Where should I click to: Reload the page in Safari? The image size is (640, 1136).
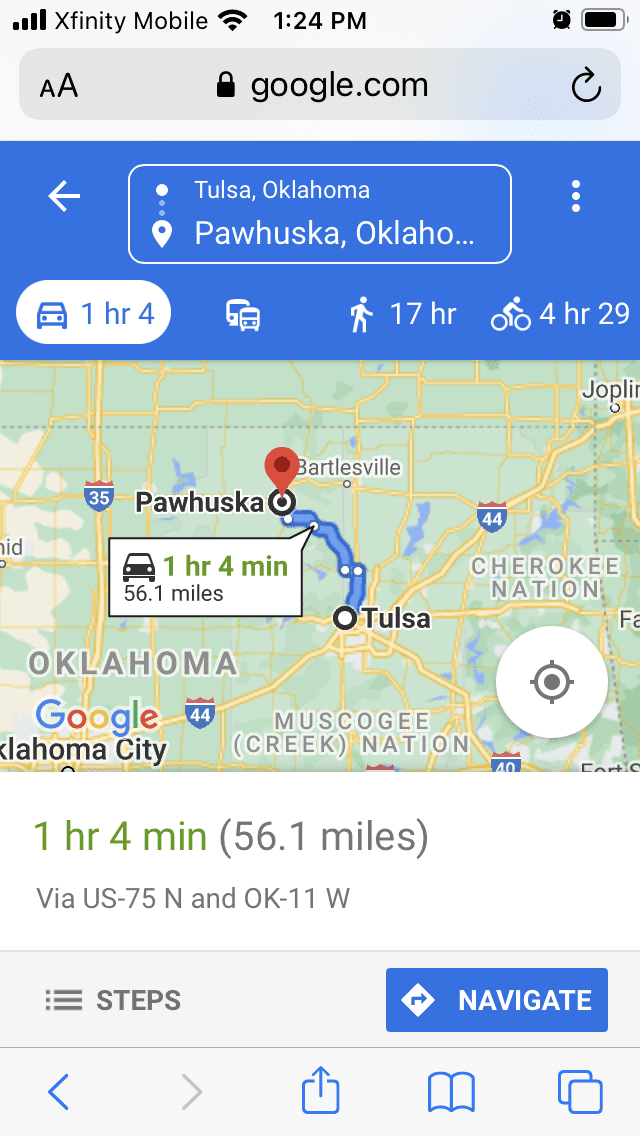click(585, 86)
